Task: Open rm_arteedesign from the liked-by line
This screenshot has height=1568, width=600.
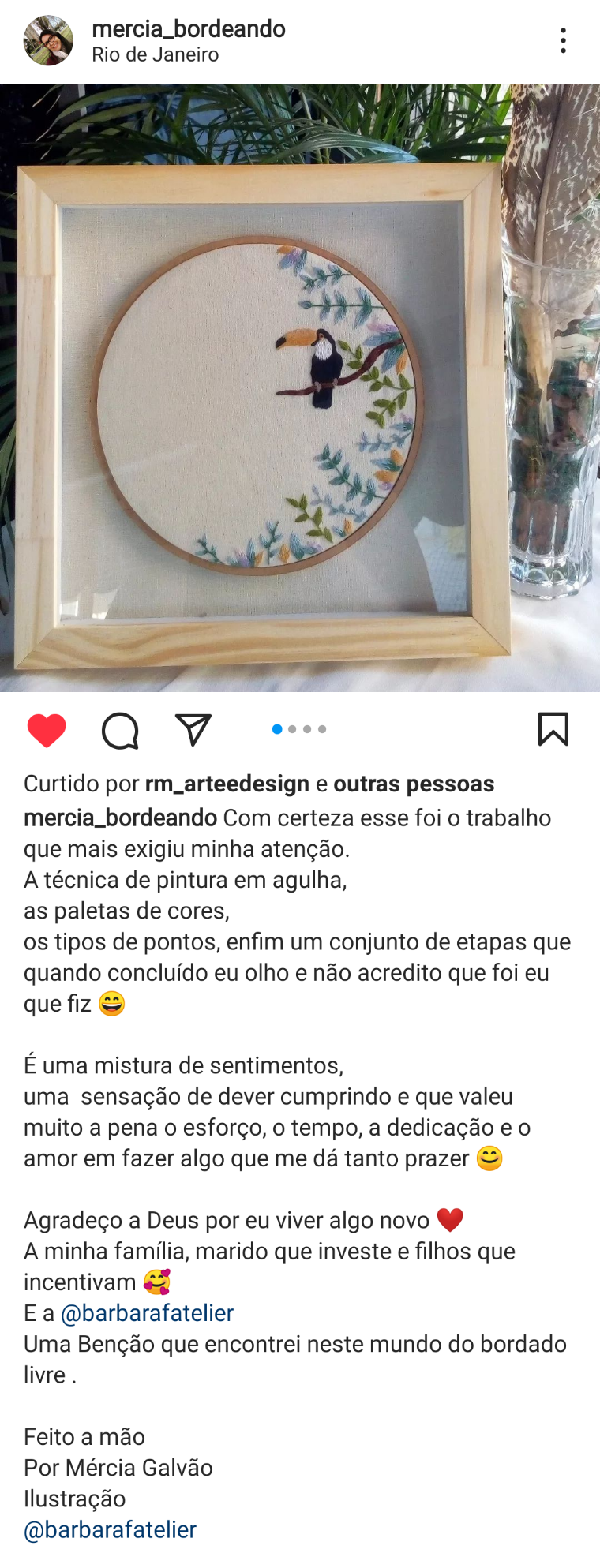Action: (x=227, y=784)
